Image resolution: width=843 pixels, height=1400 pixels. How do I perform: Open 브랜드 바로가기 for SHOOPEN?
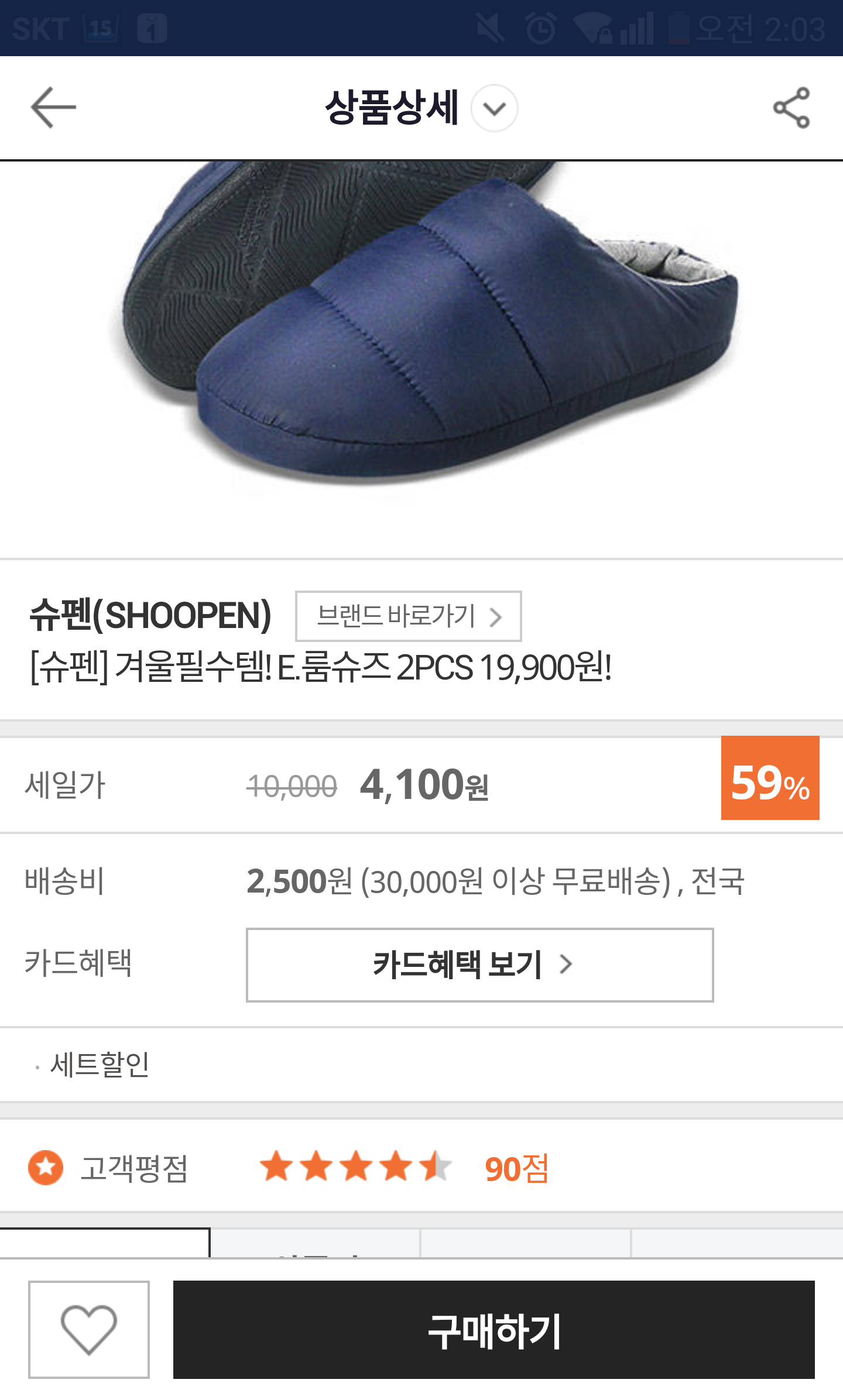[x=408, y=616]
